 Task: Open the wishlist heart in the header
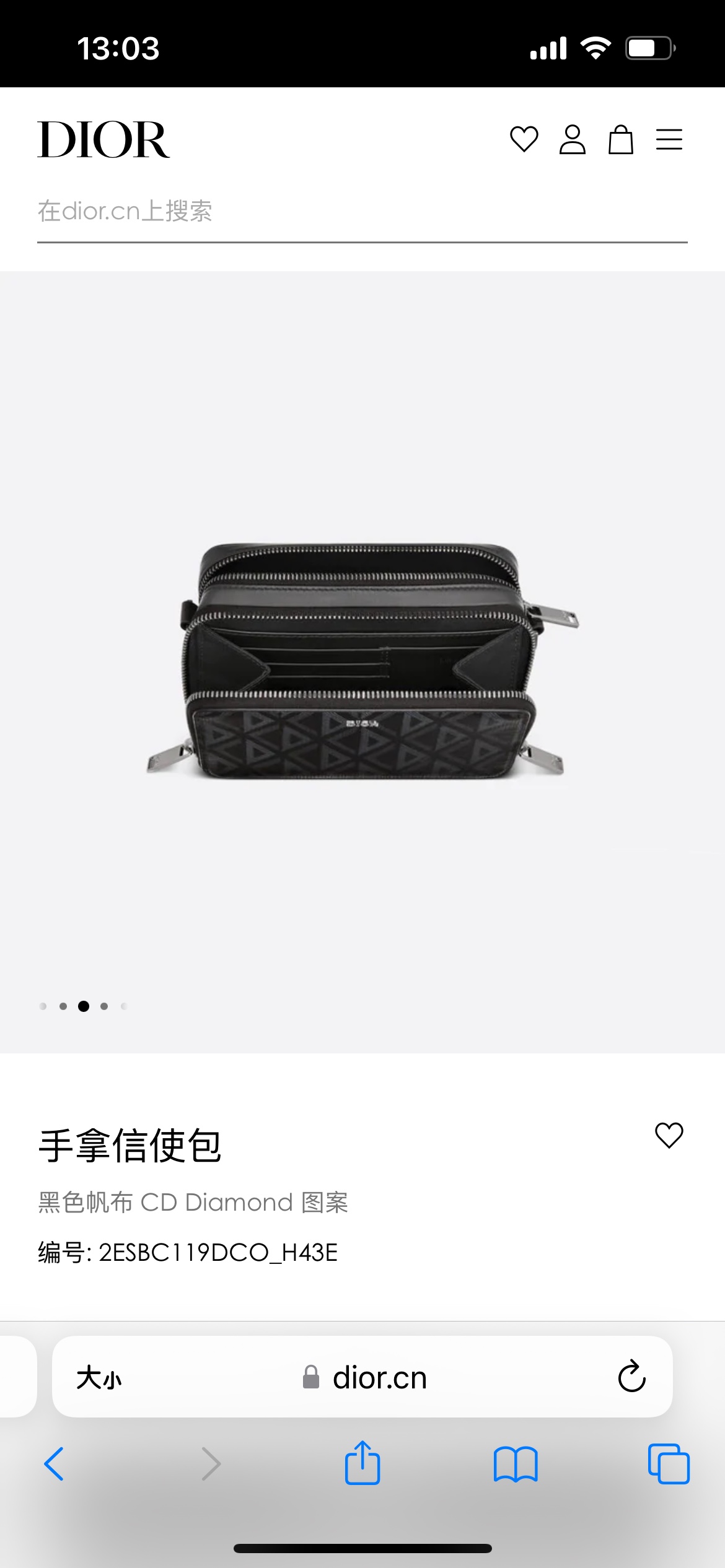524,139
